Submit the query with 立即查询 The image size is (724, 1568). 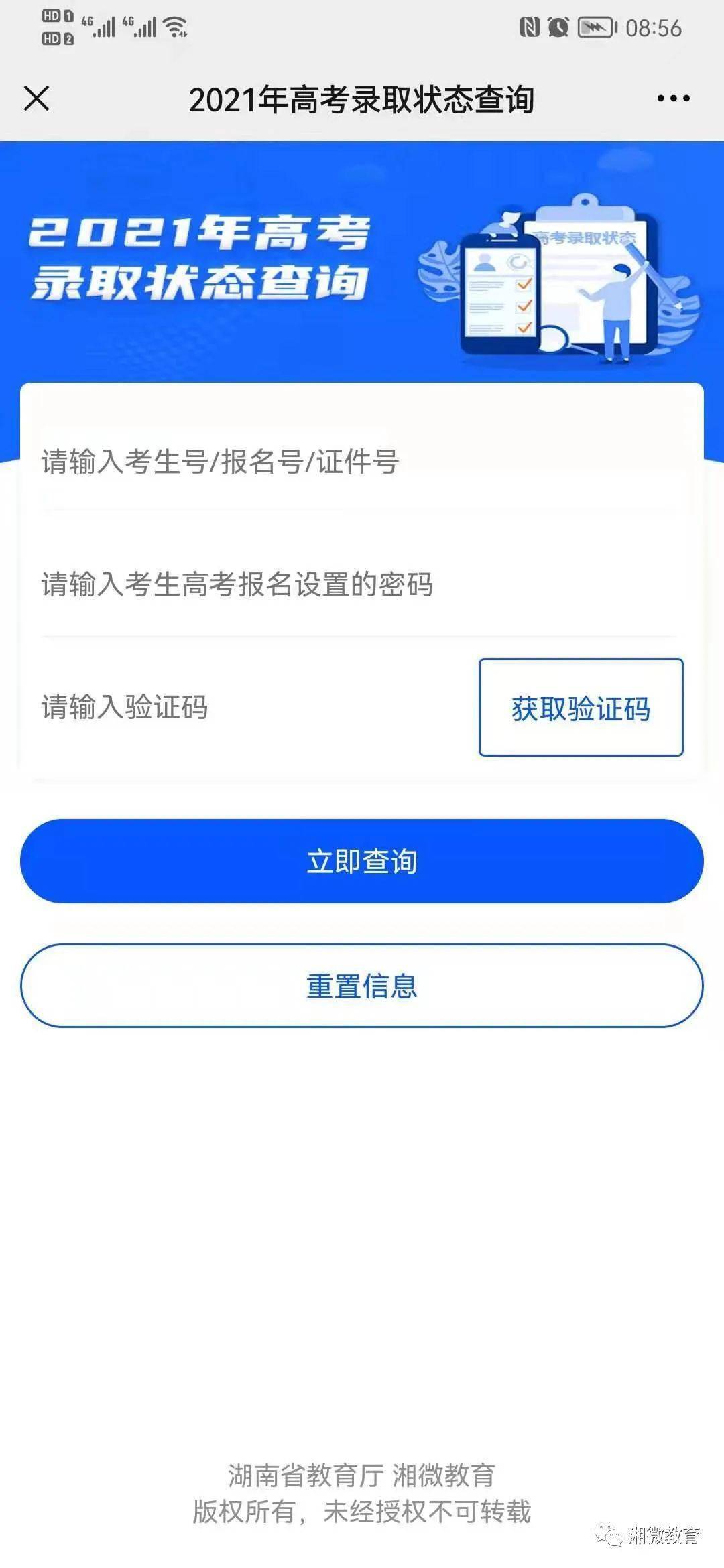coord(362,861)
